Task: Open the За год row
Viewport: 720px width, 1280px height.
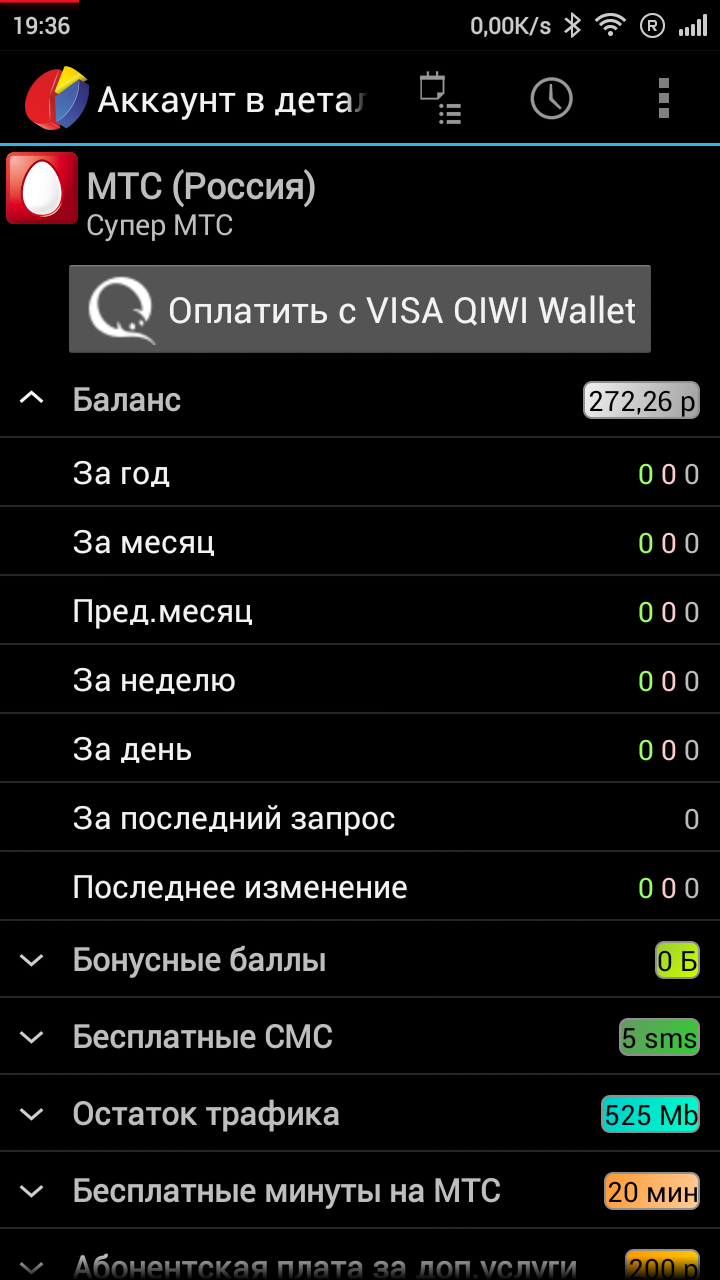Action: click(x=360, y=473)
